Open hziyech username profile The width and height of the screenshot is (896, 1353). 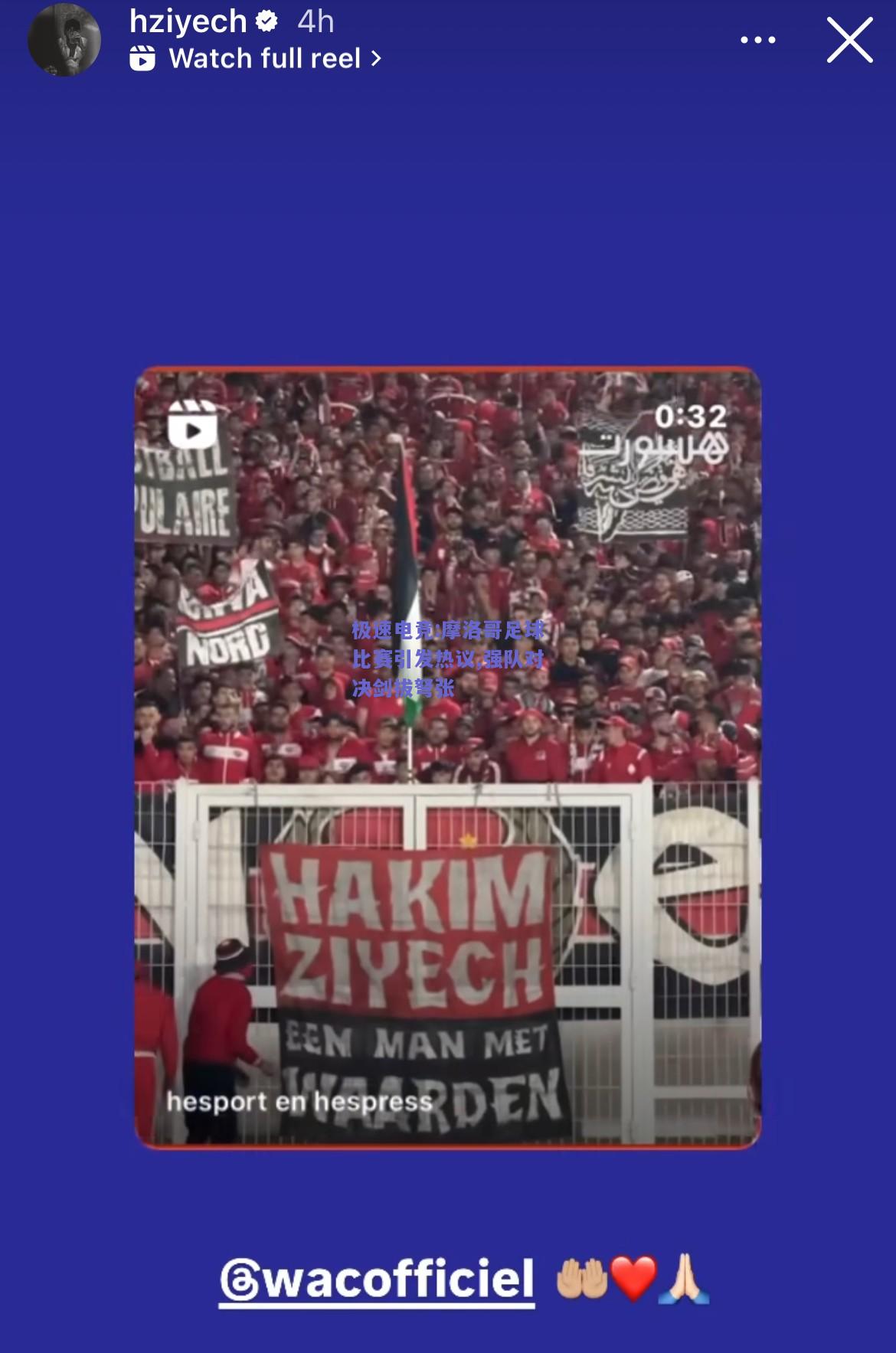pos(188,21)
